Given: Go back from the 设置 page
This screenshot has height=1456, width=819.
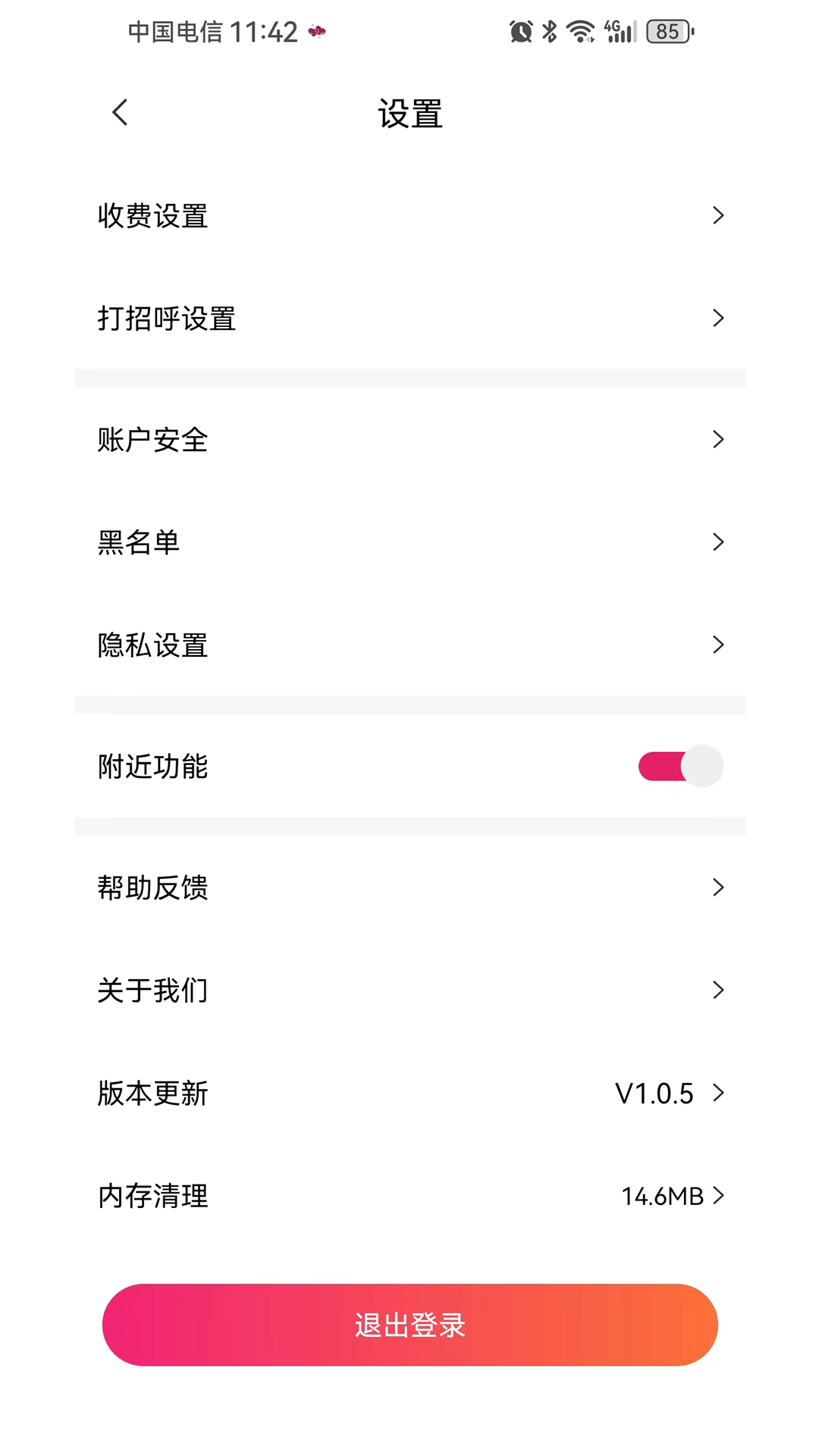Looking at the screenshot, I should 120,113.
